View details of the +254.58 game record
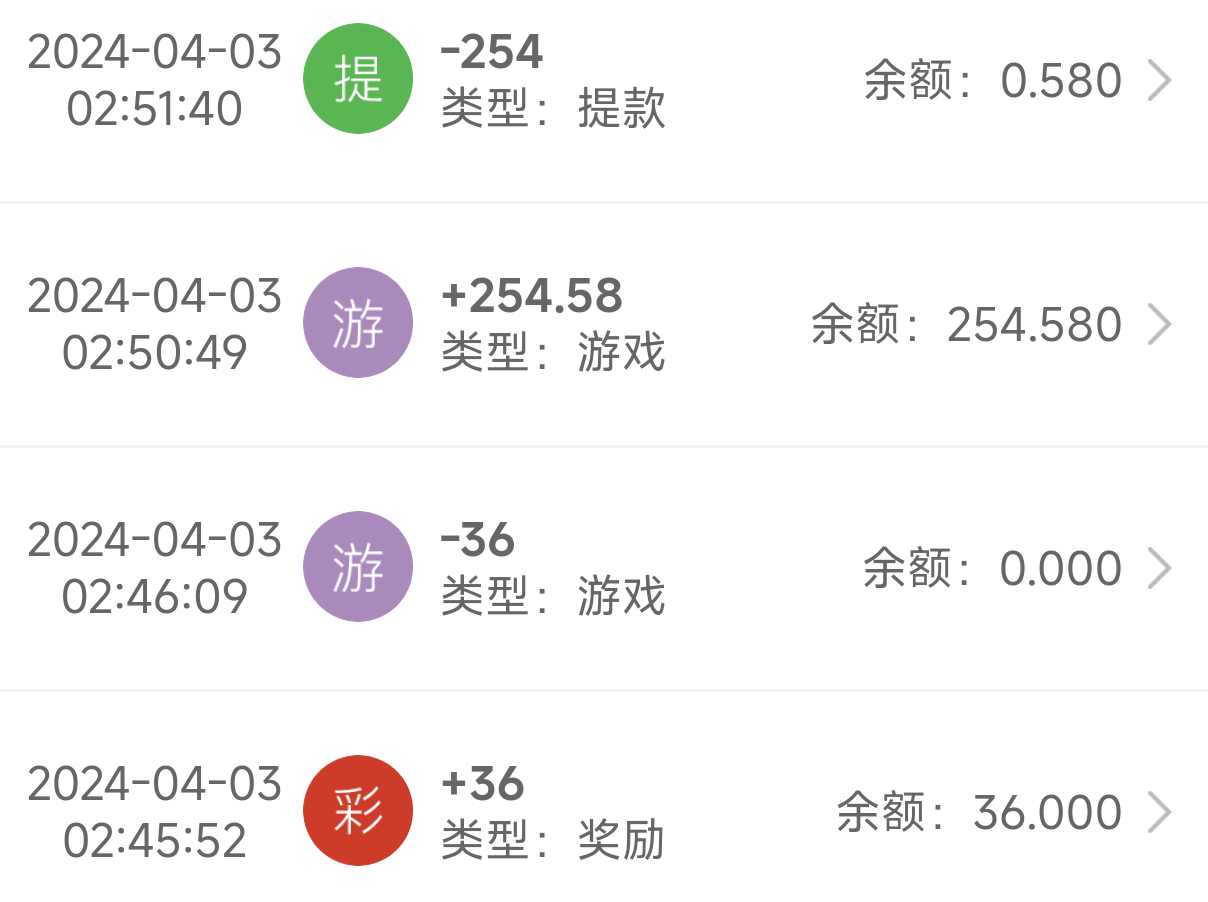Screen dimensions: 1208x902 pos(1158,325)
